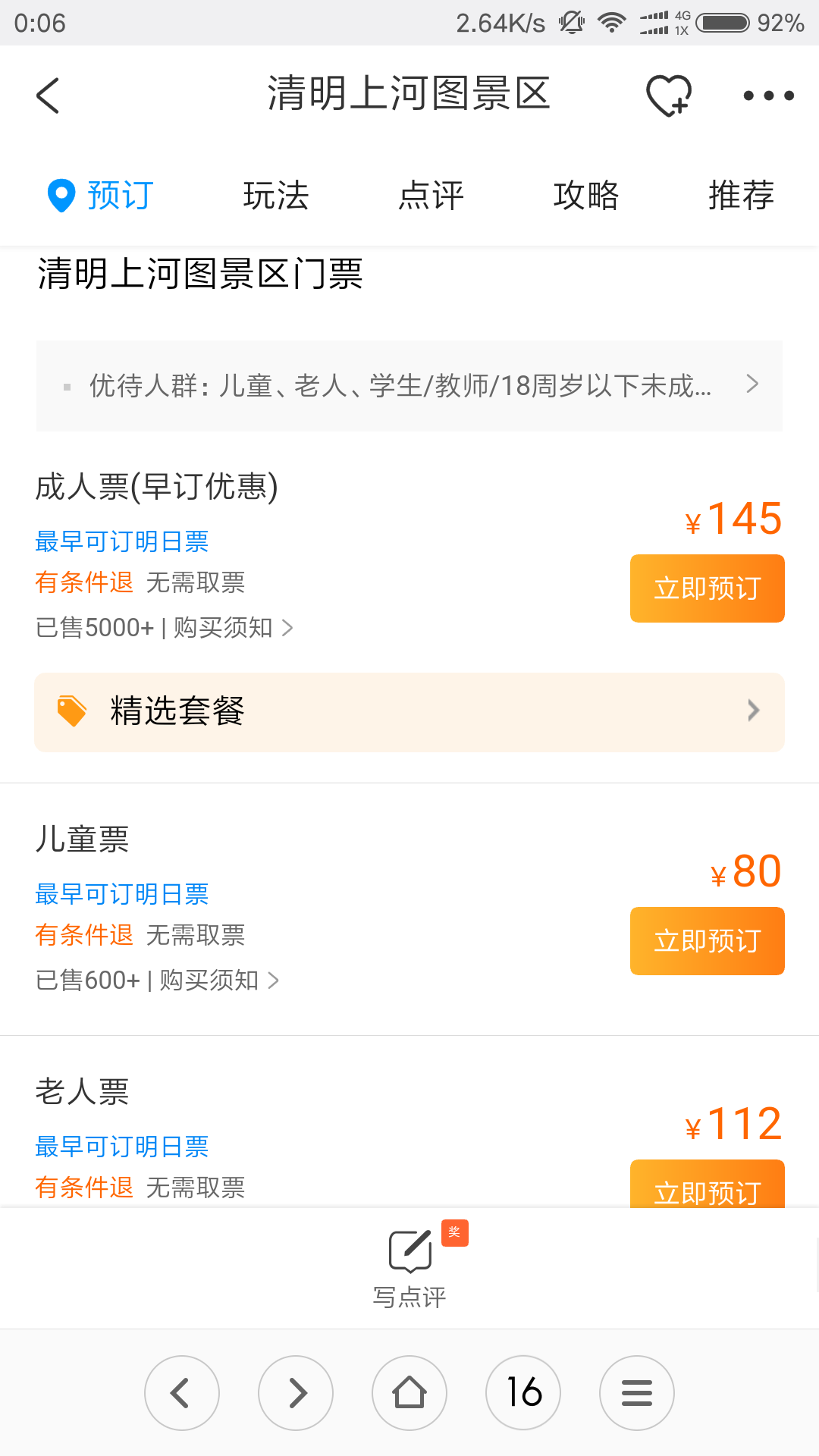The height and width of the screenshot is (1456, 819).
Task: Open 购买须知 under 儿童票
Action: pyautogui.click(x=220, y=981)
